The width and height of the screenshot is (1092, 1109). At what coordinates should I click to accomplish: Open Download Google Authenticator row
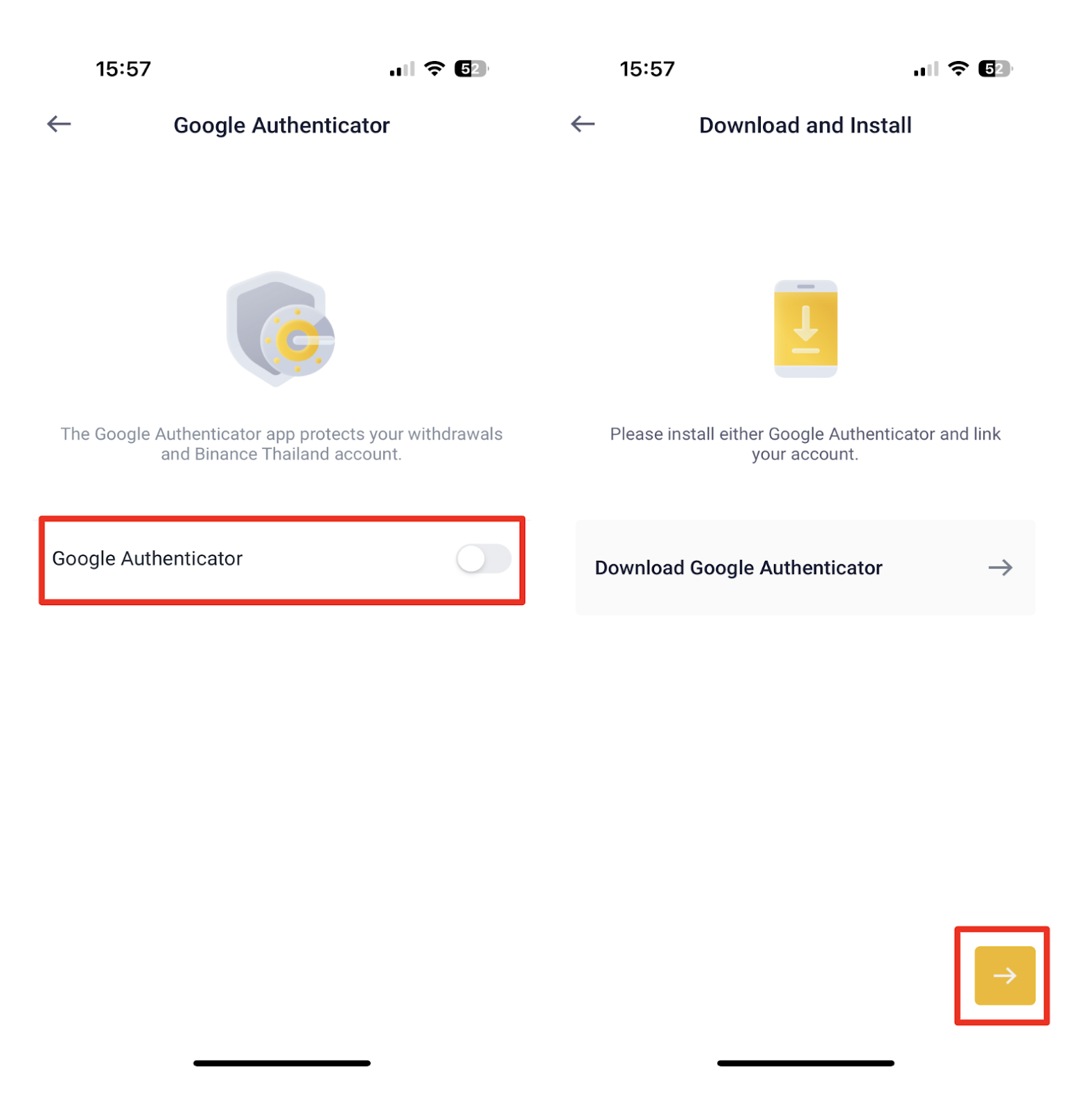804,568
